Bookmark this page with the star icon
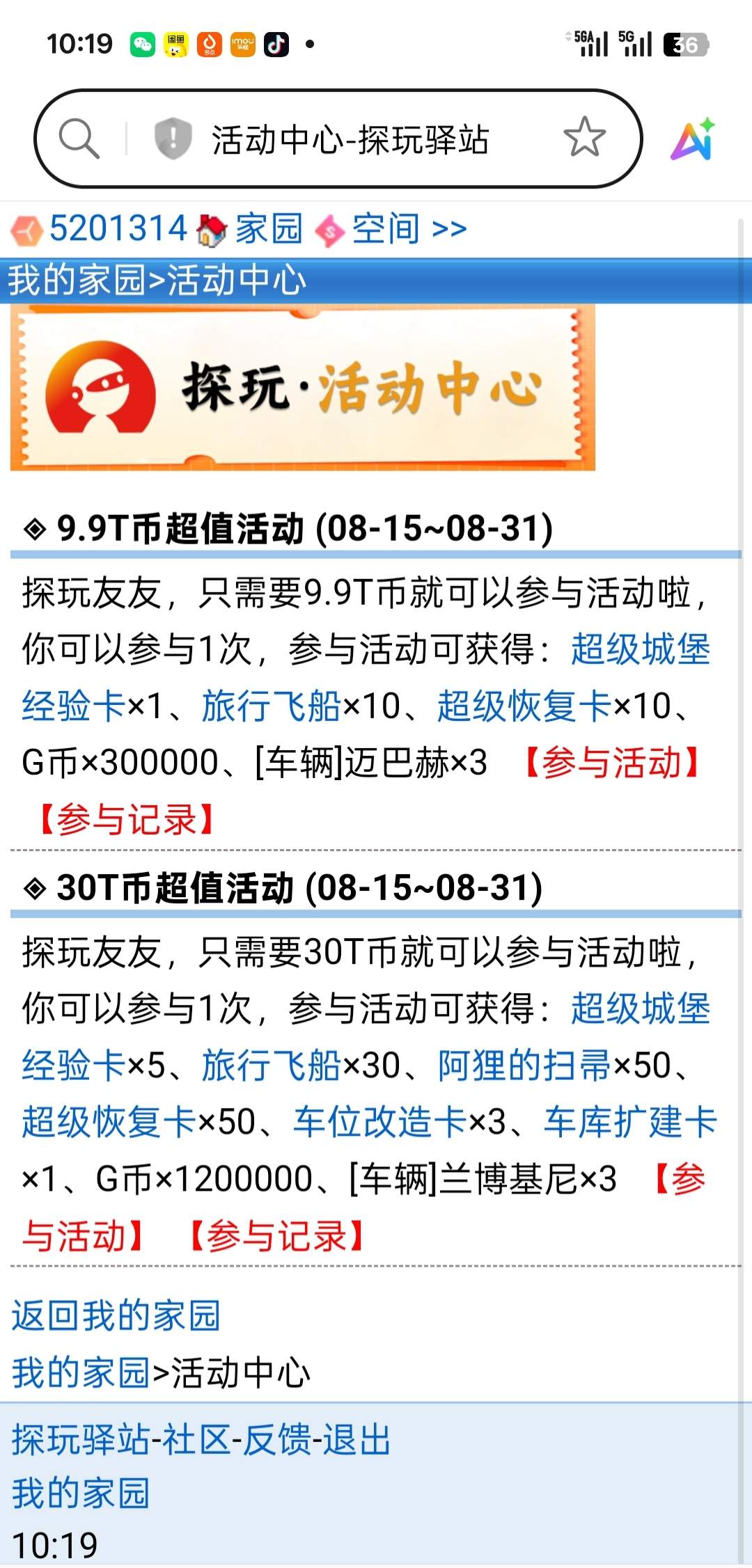The height and width of the screenshot is (1568, 752). 584,137
